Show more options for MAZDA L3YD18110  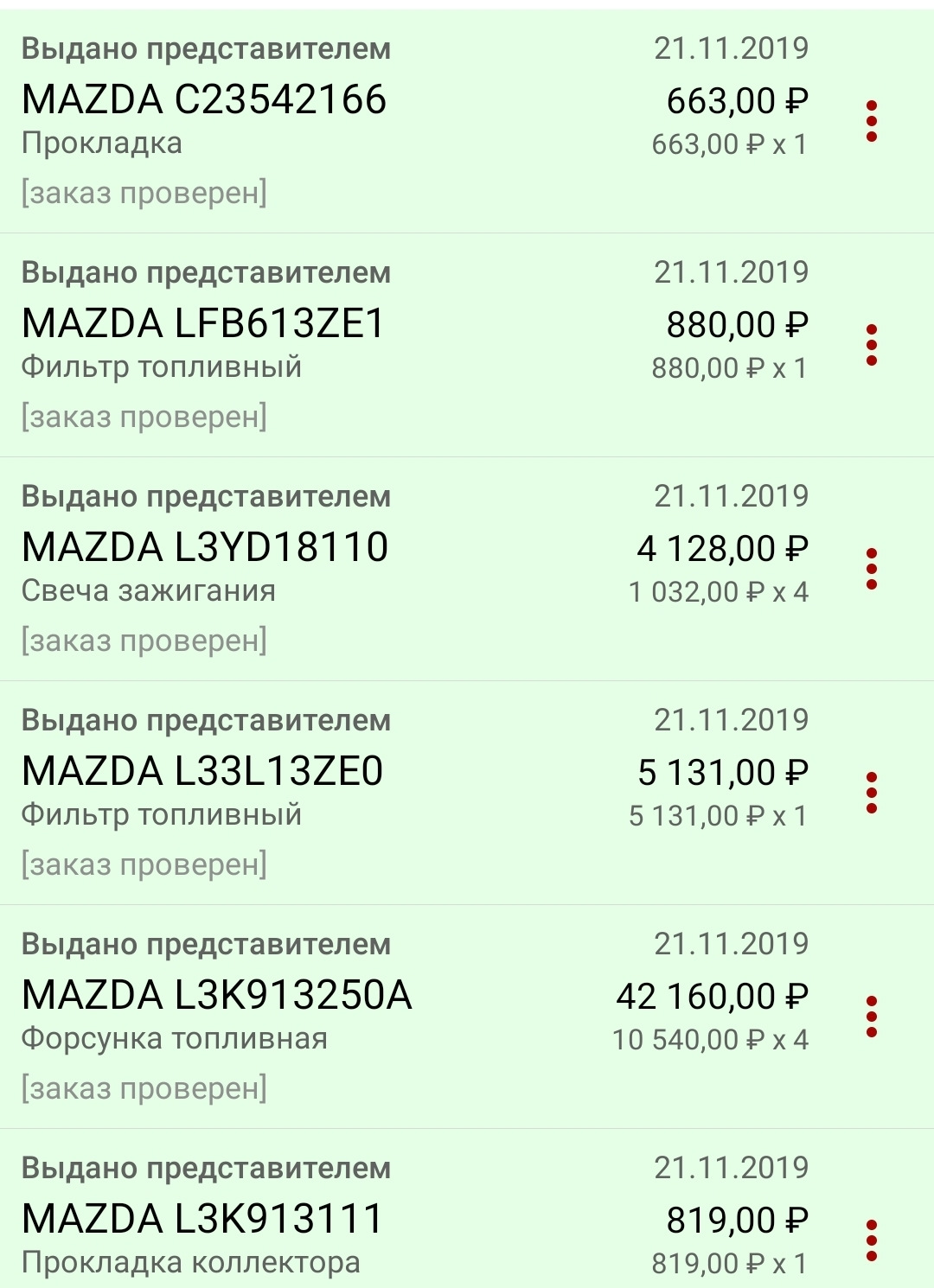click(x=872, y=569)
